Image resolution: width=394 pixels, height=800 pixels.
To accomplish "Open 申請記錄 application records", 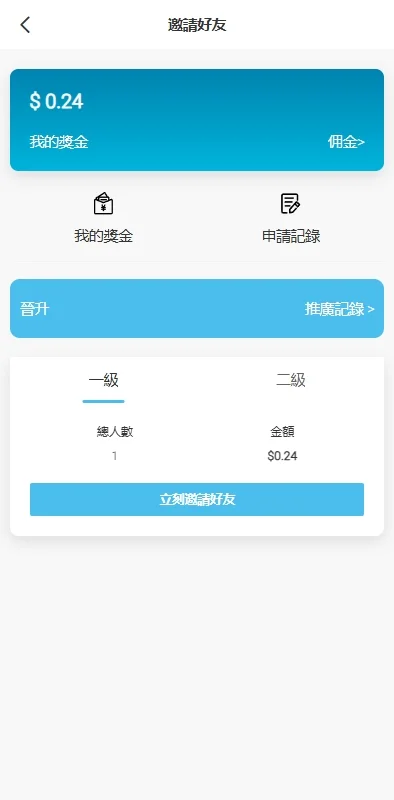I will coord(291,218).
